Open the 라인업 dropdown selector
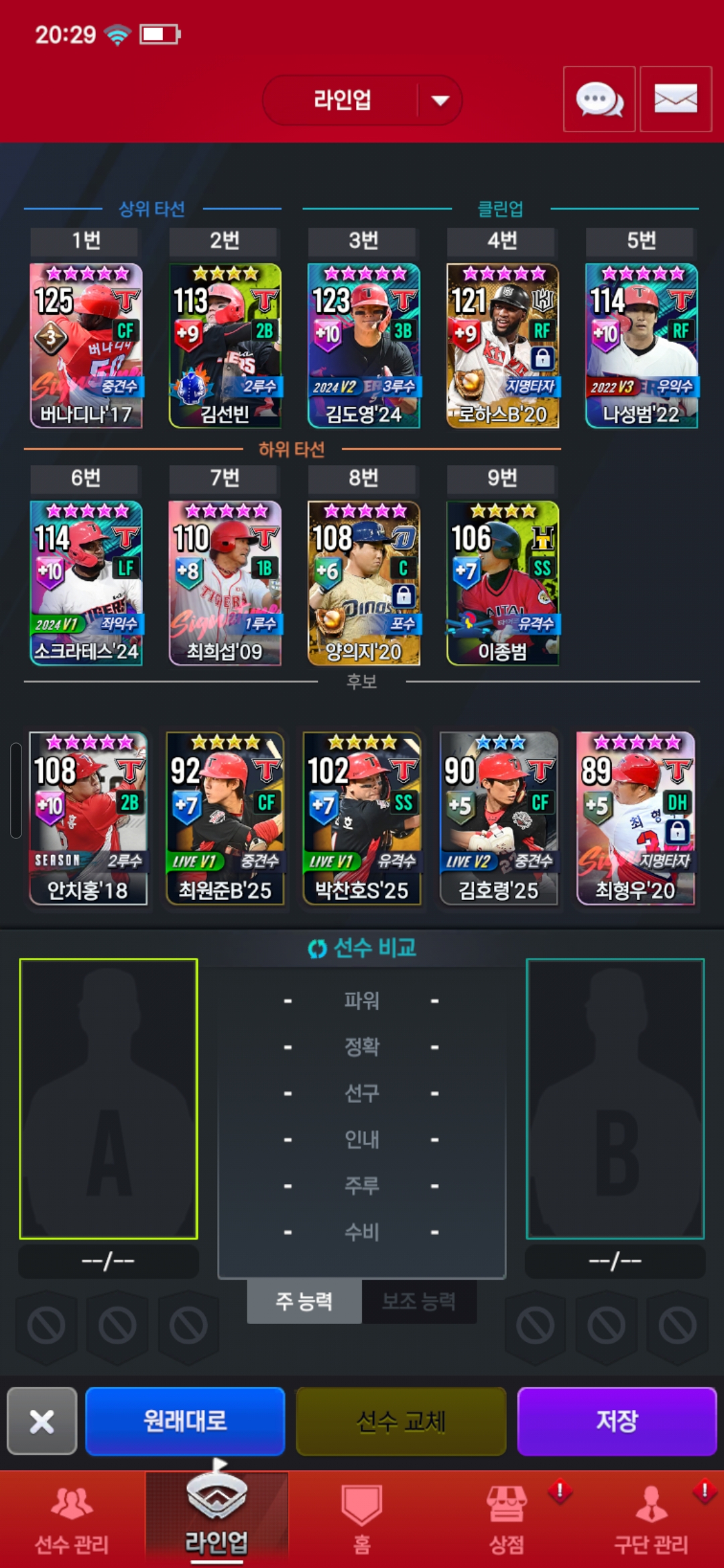Viewport: 724px width, 1568px height. [362, 101]
